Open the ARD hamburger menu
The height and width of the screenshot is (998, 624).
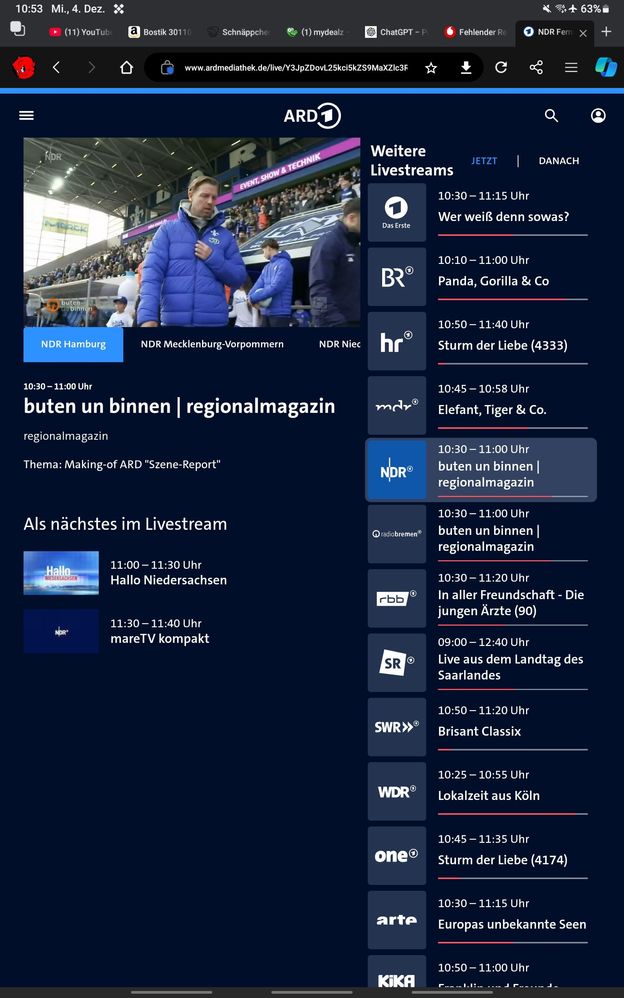tap(27, 116)
